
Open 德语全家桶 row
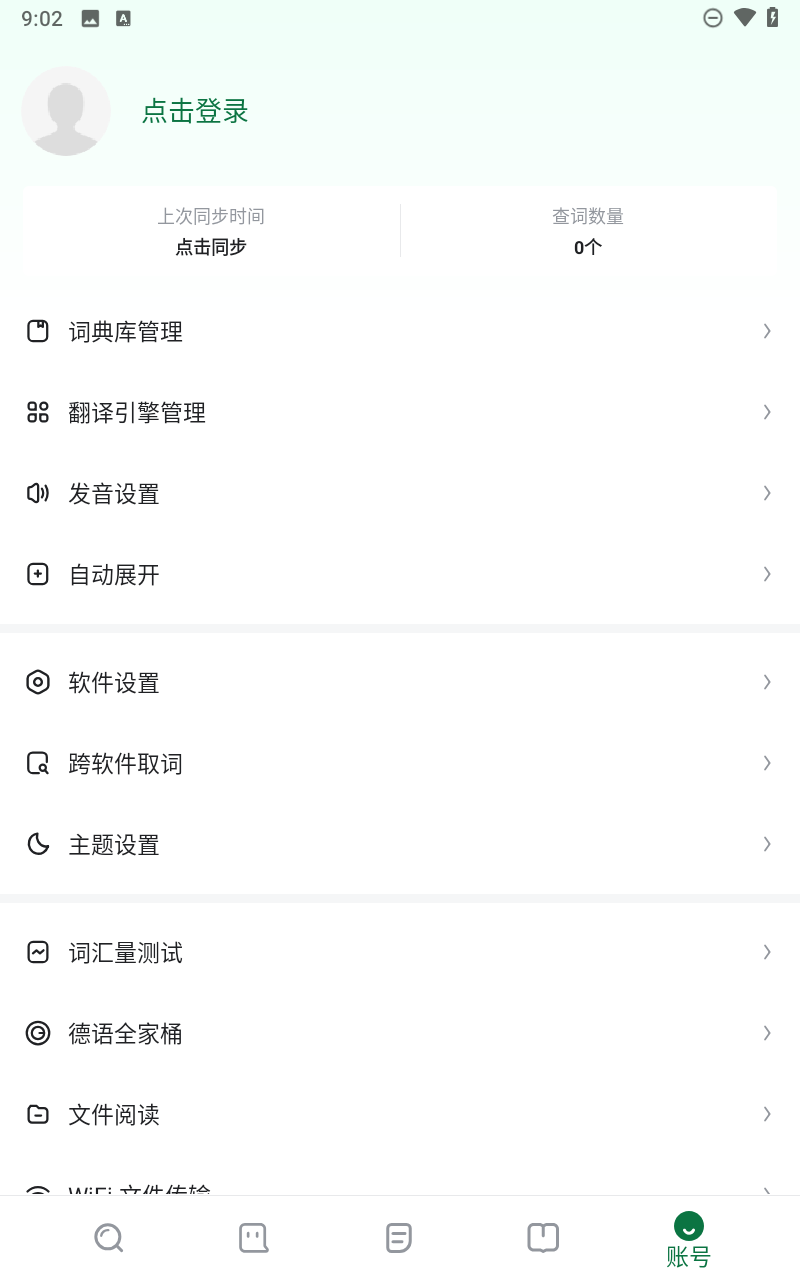pos(400,1034)
